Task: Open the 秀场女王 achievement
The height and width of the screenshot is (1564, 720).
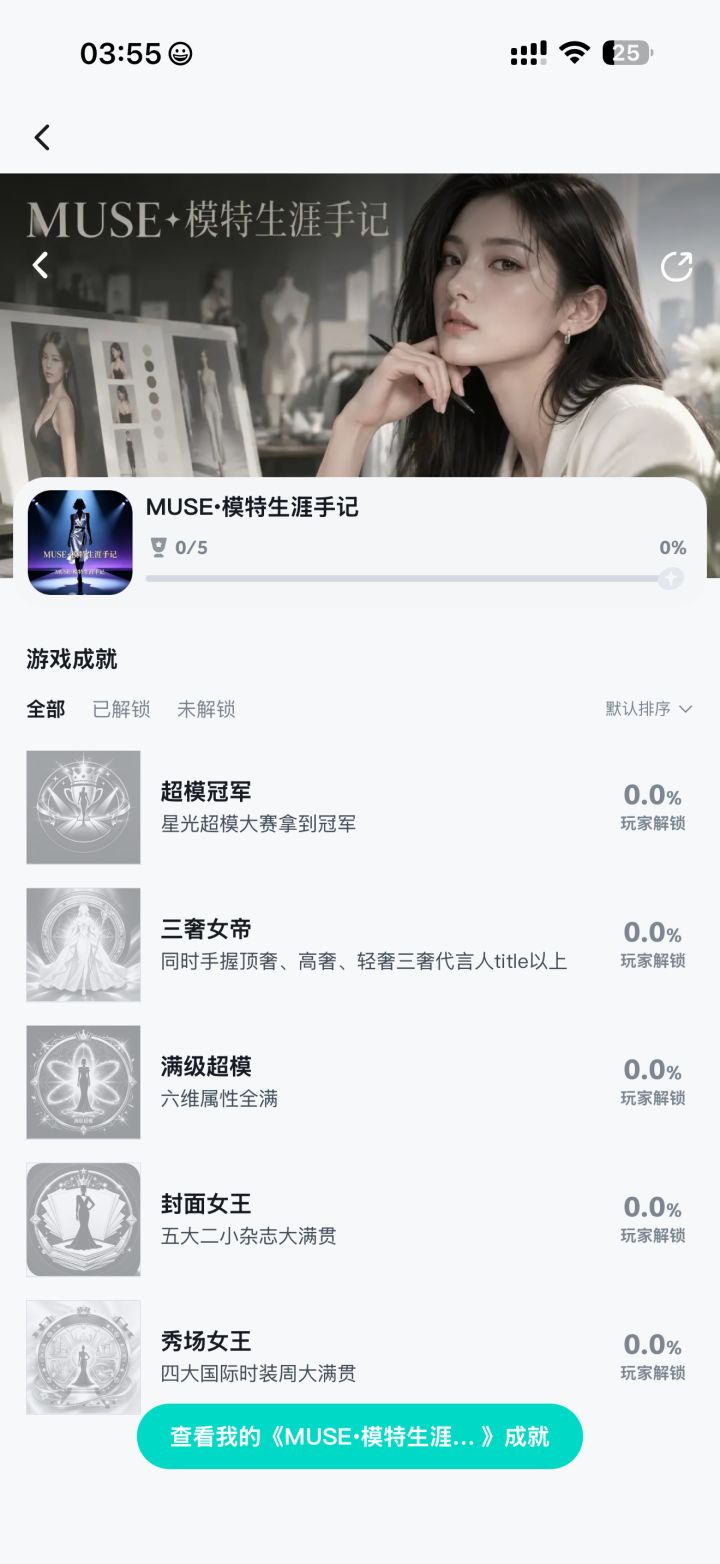Action: click(360, 1357)
